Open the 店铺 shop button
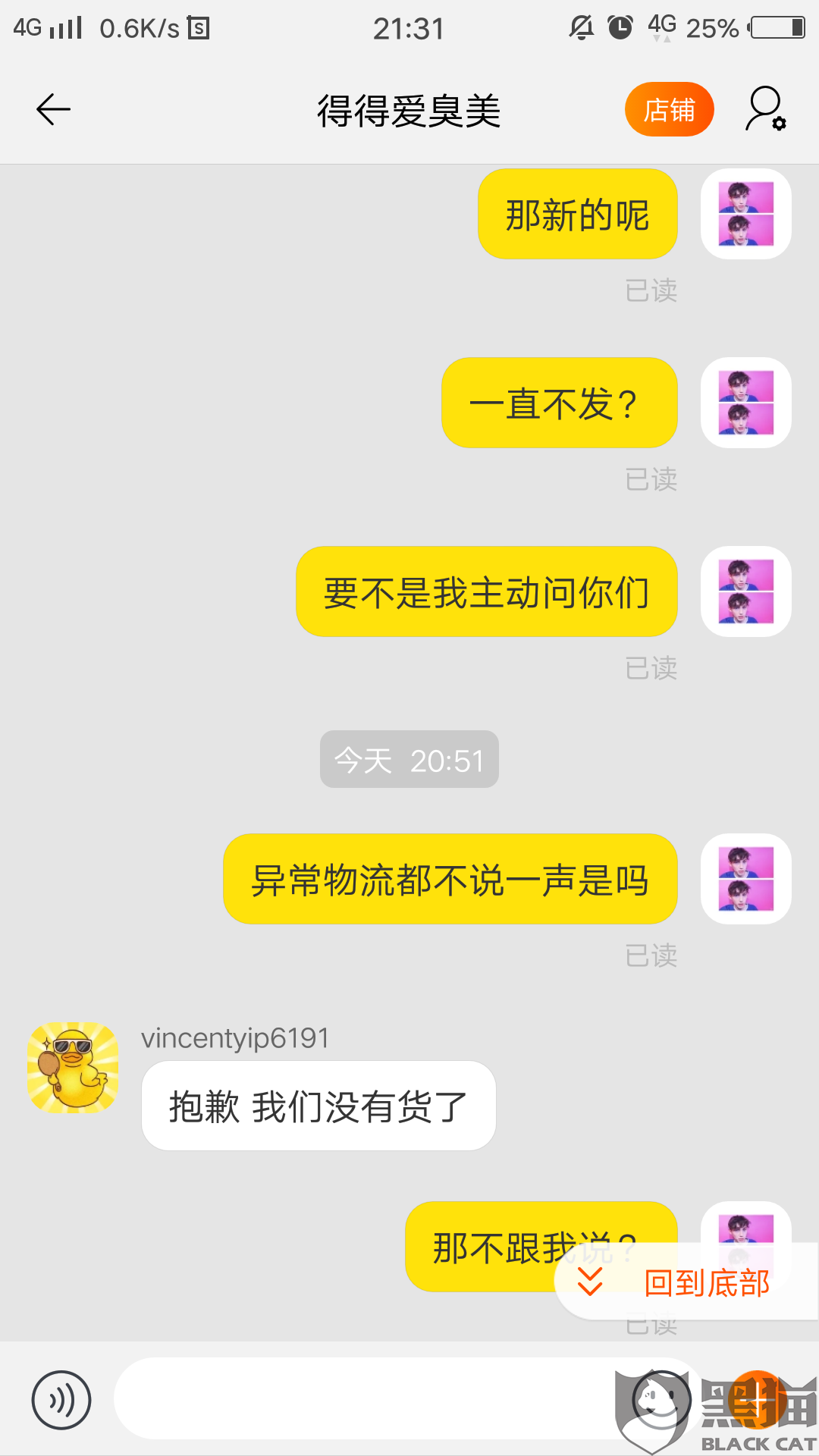The image size is (819, 1456). [669, 109]
